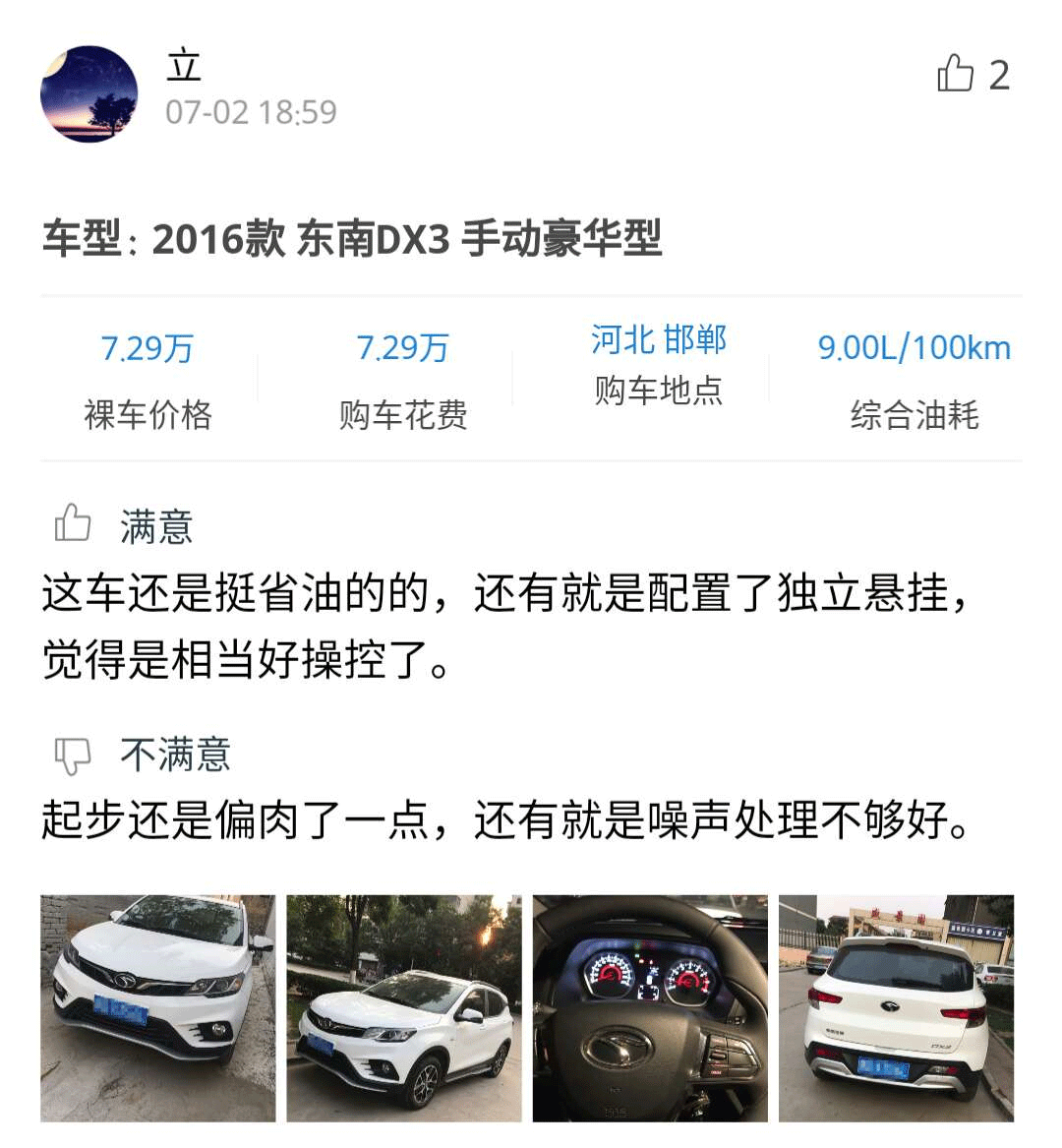The height and width of the screenshot is (1148, 1062).
Task: Open the steering wheel dashboard photo
Action: [x=650, y=1007]
